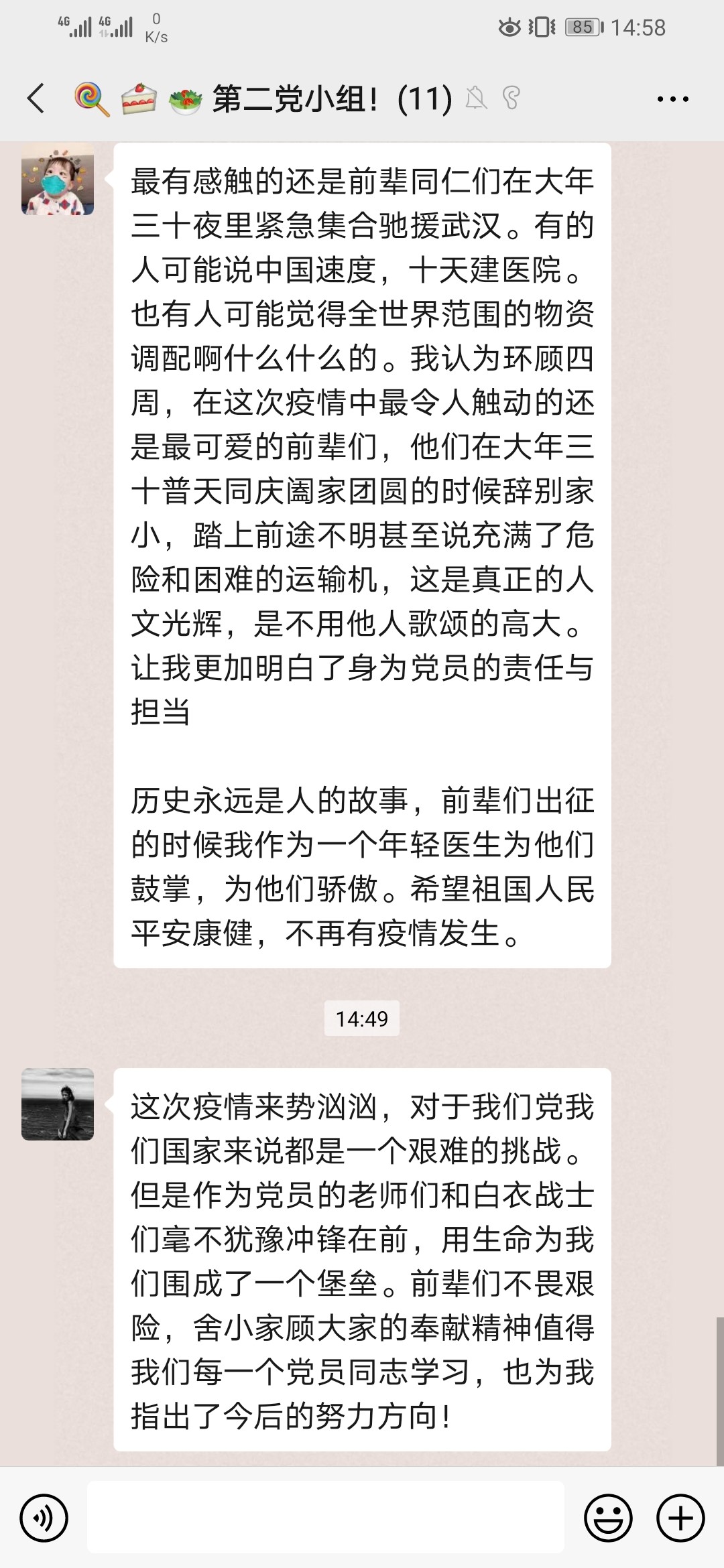Go back to the chat list

[x=37, y=99]
